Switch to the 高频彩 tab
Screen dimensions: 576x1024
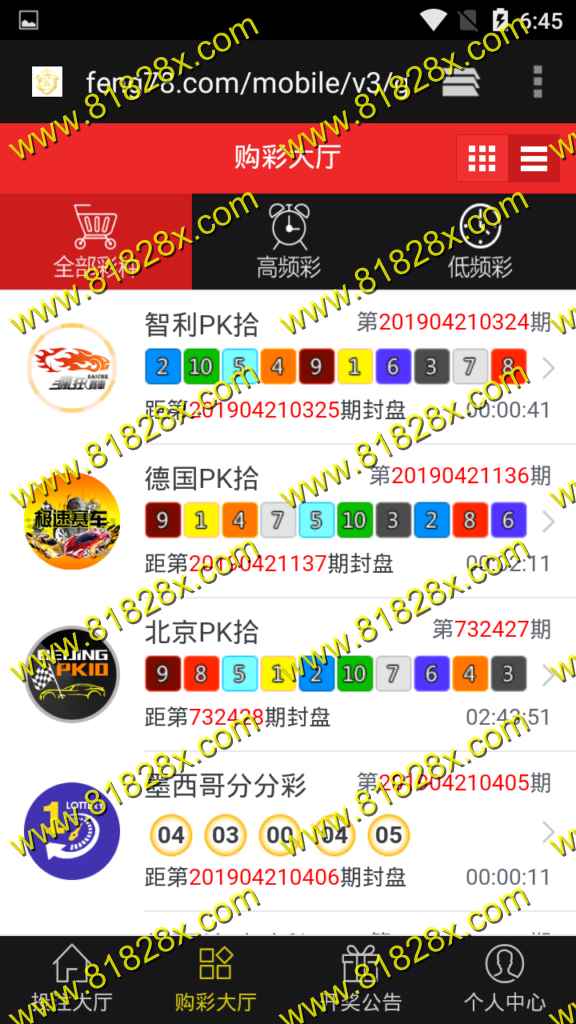288,242
